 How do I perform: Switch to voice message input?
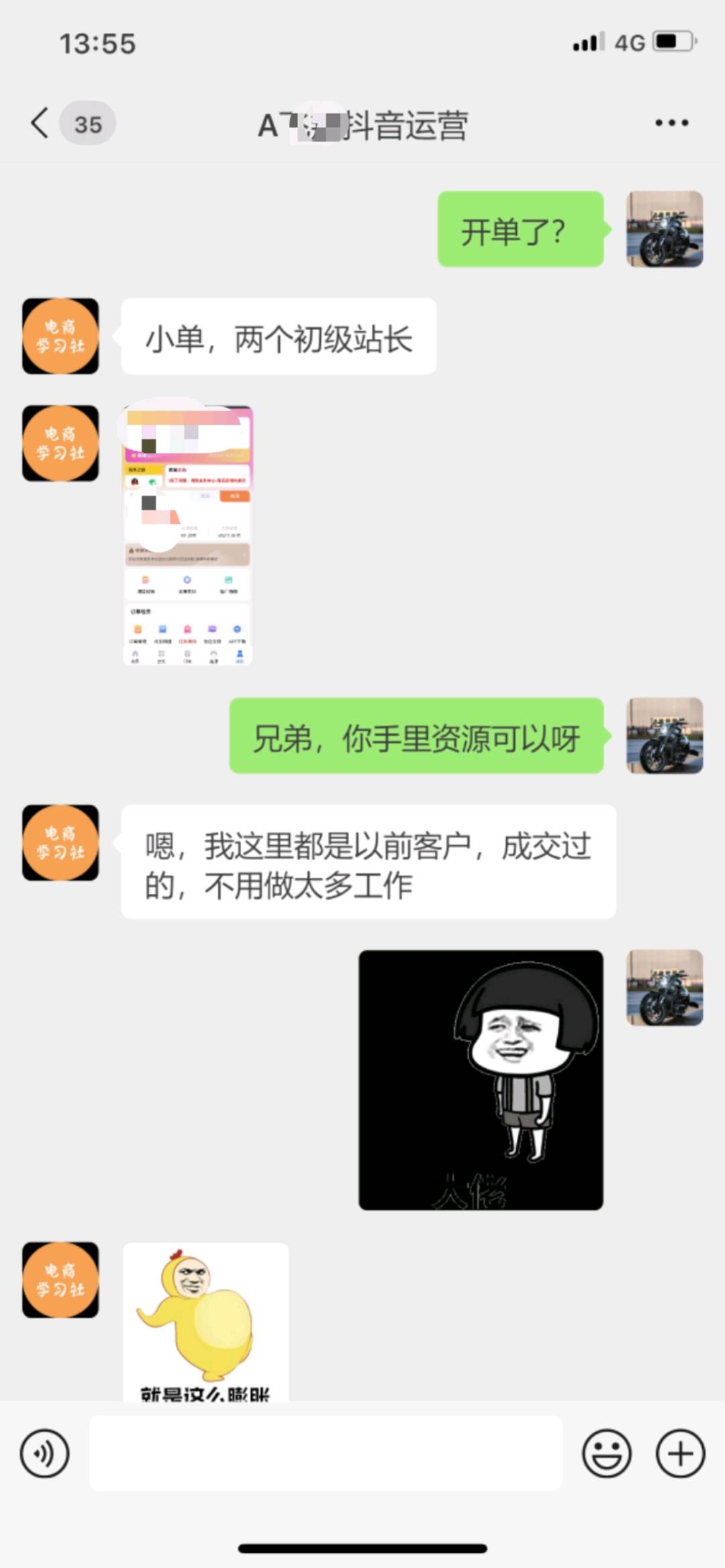click(44, 1453)
